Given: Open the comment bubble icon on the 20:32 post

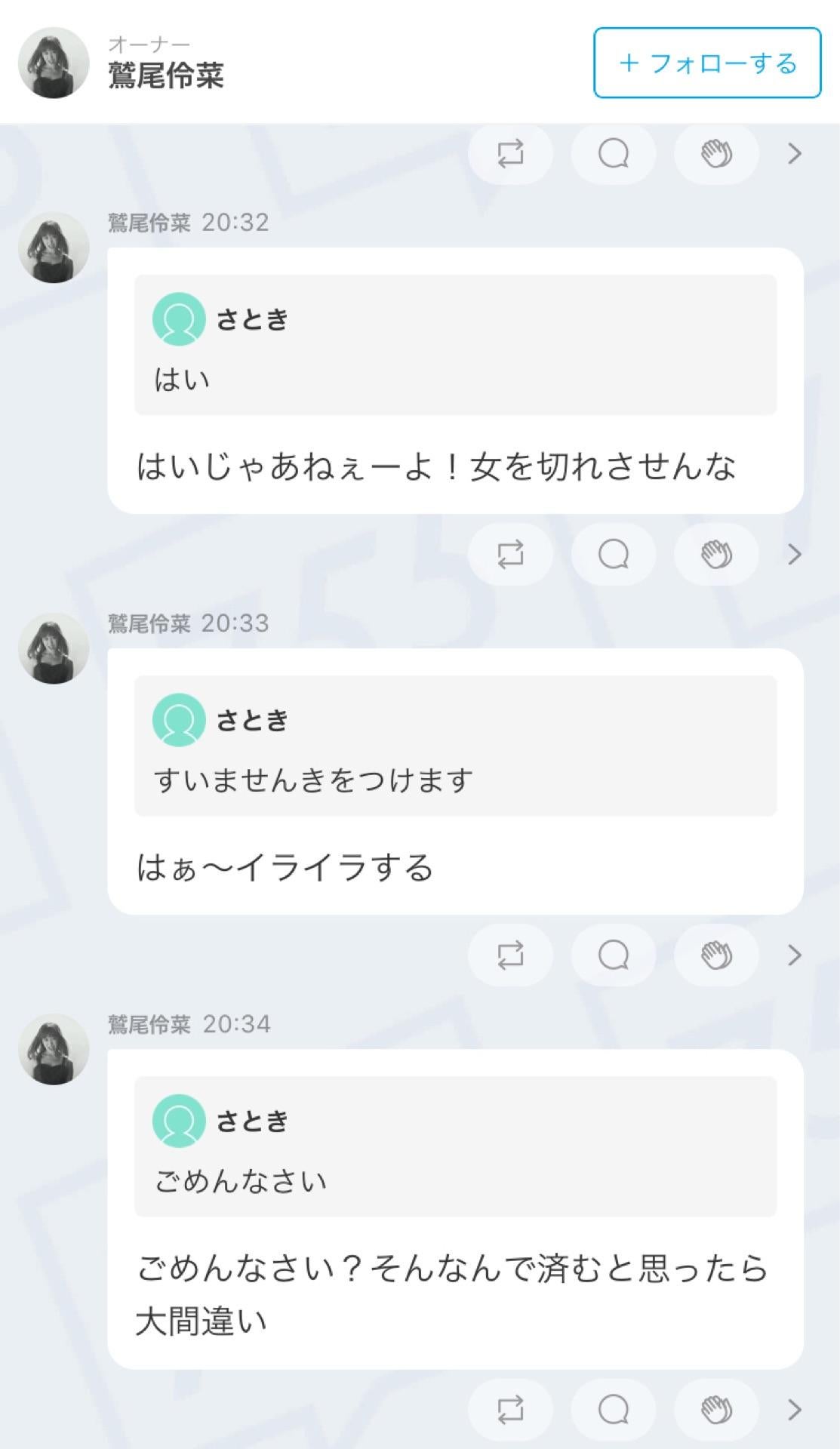Looking at the screenshot, I should 613,554.
